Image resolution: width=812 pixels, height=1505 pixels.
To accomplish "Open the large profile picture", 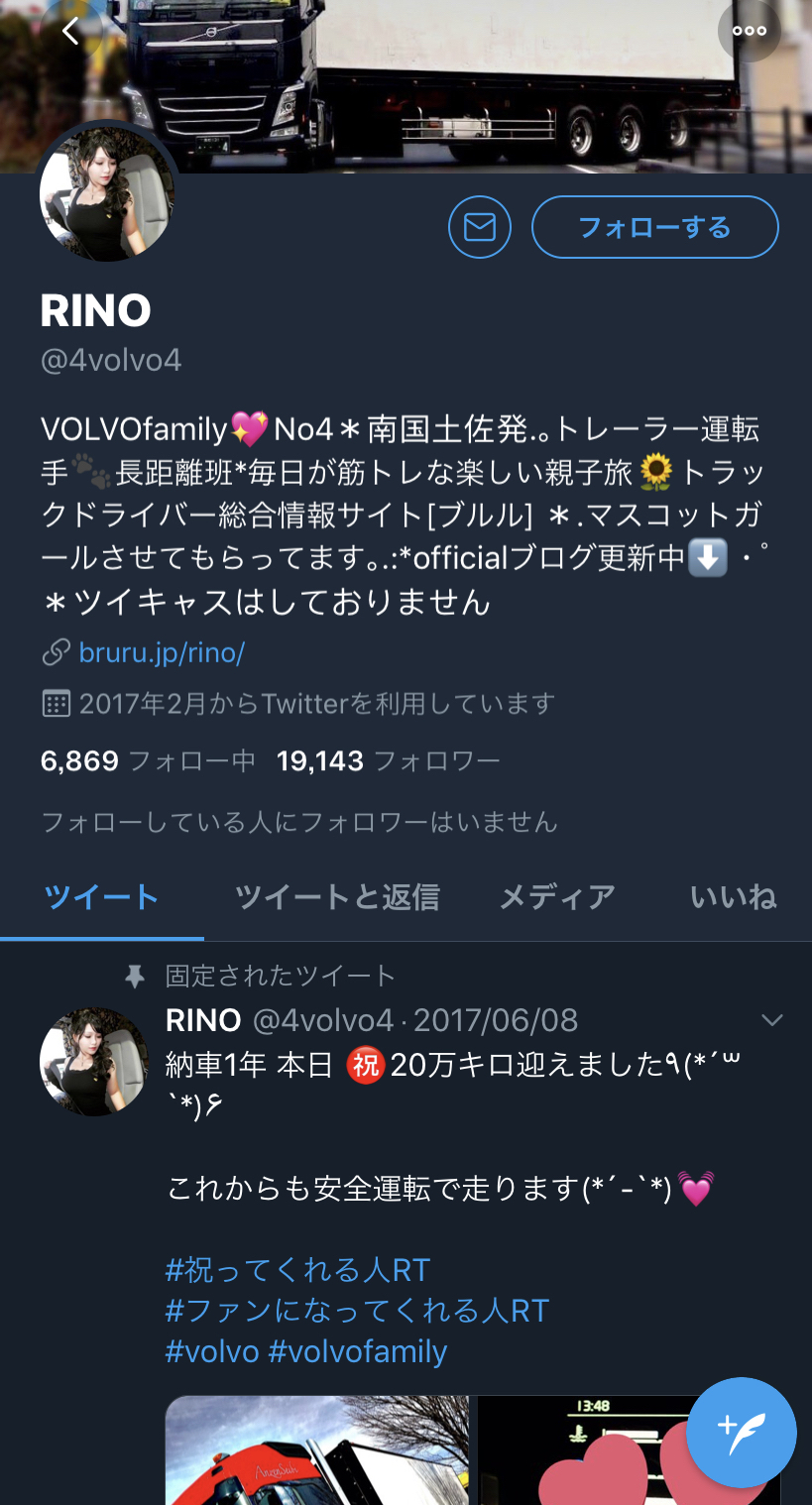I will pyautogui.click(x=107, y=194).
